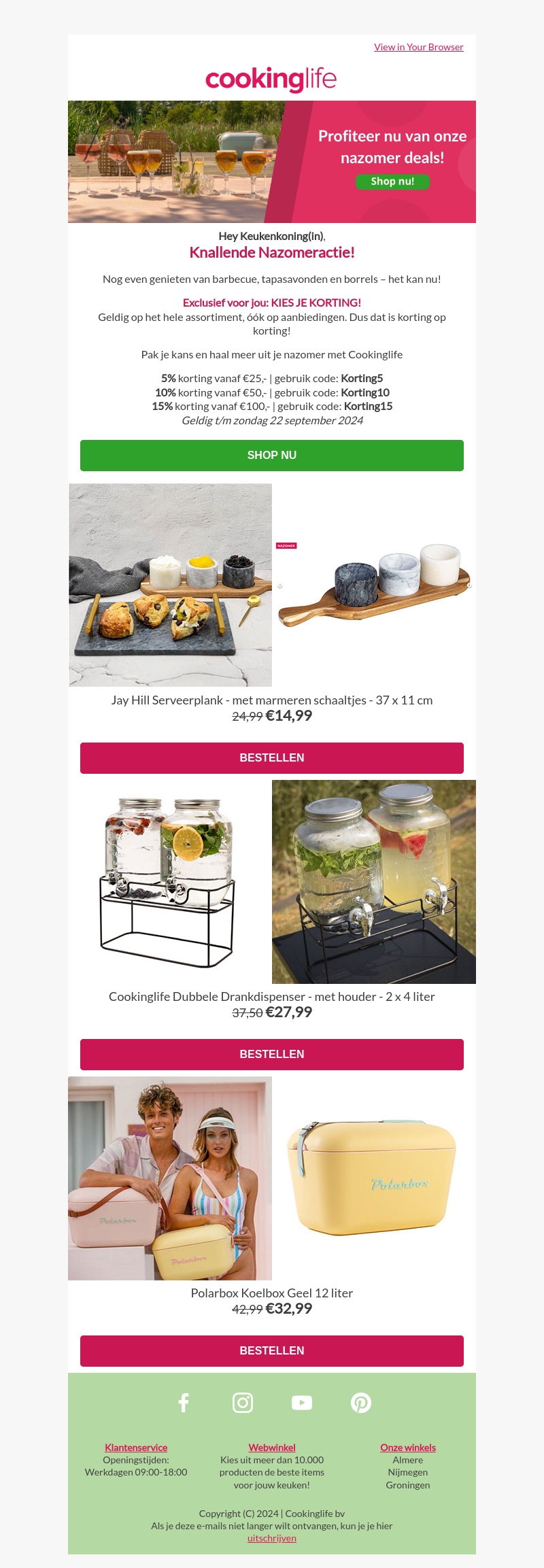
Task: Open the Instagram profile icon
Action: [x=243, y=1402]
